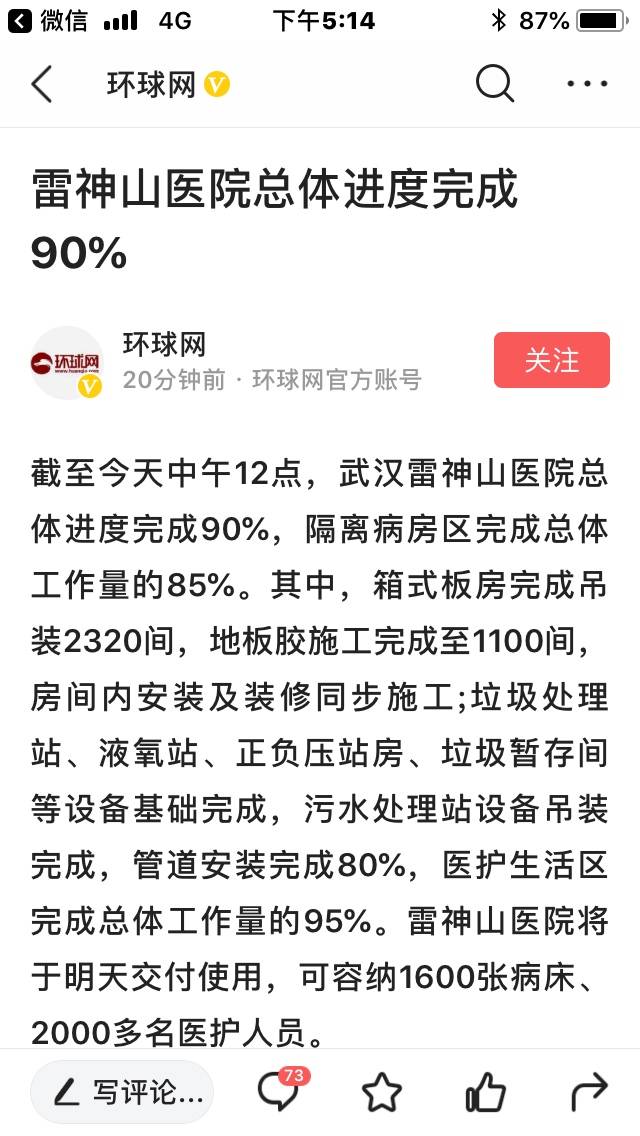Tap the 写评论 comment field
This screenshot has height=1136, width=640.
122,1092
